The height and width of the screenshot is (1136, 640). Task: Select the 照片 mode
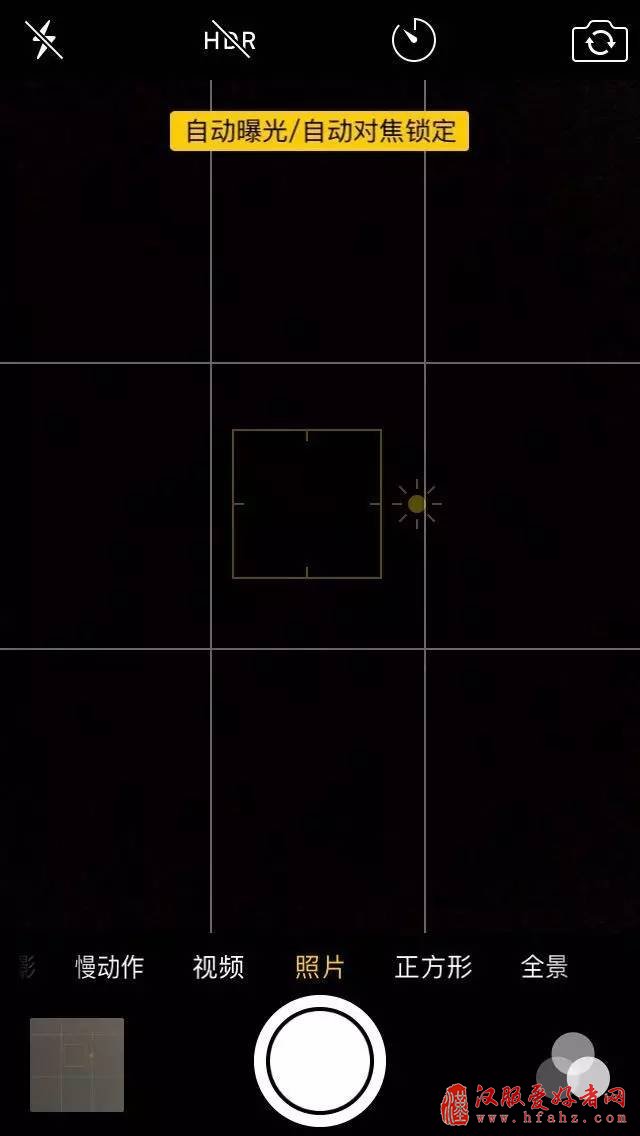320,967
